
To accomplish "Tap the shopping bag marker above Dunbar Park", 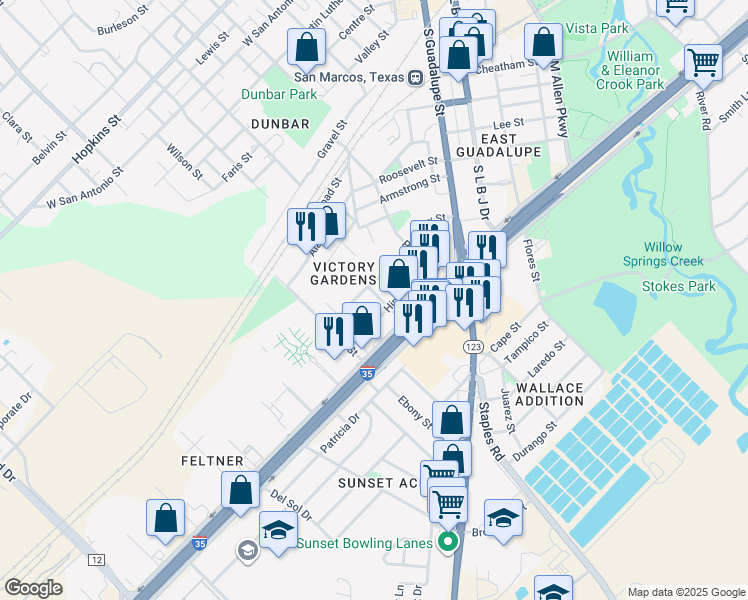I will (307, 49).
